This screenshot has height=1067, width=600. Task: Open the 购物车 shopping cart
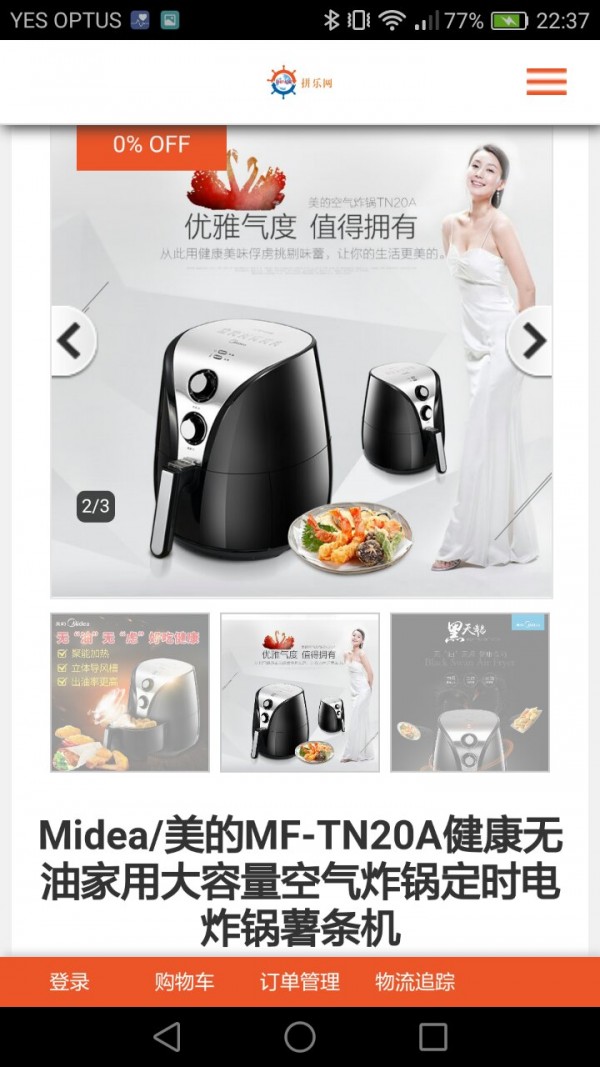pos(184,982)
